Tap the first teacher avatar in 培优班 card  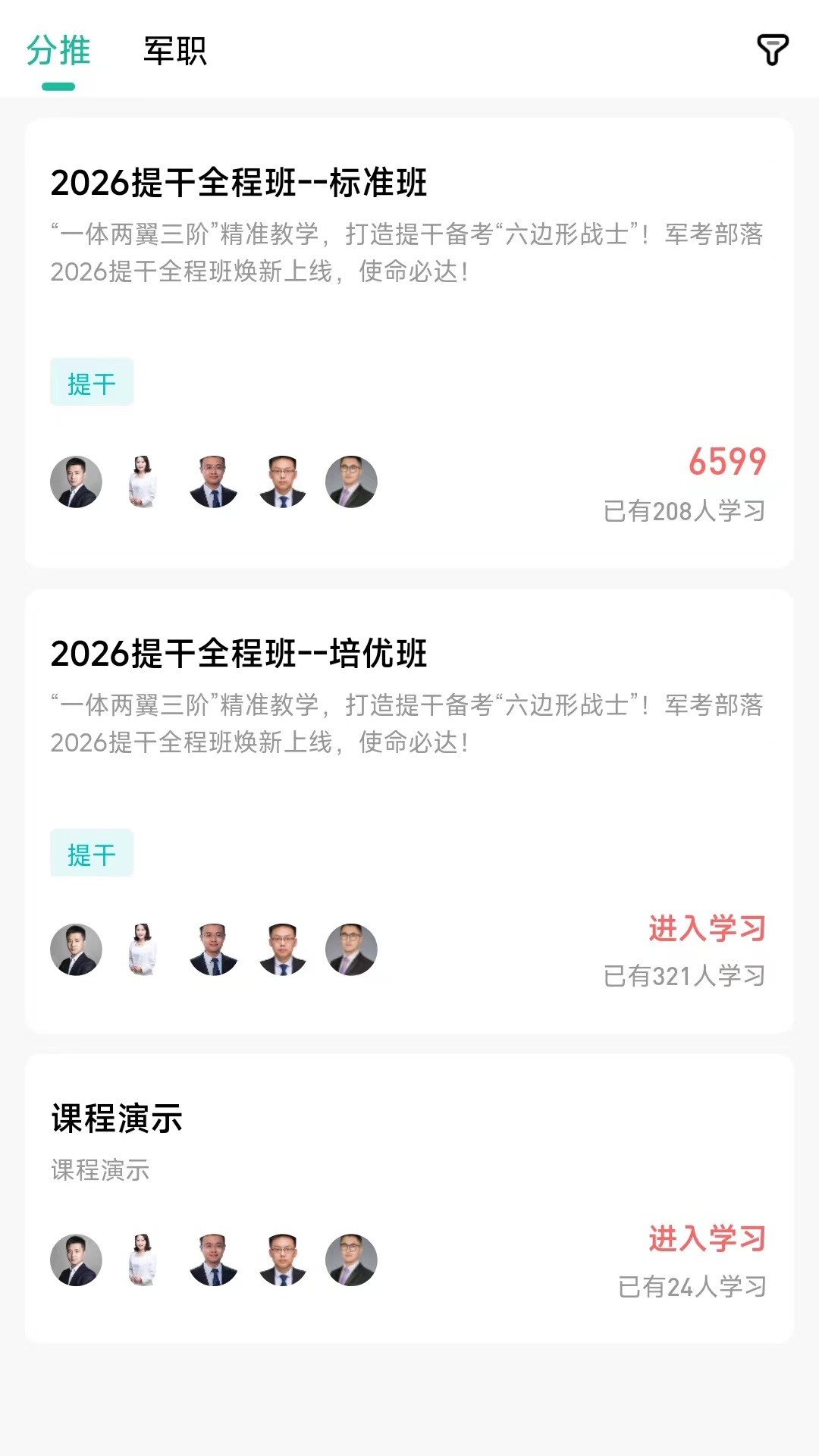[76, 949]
